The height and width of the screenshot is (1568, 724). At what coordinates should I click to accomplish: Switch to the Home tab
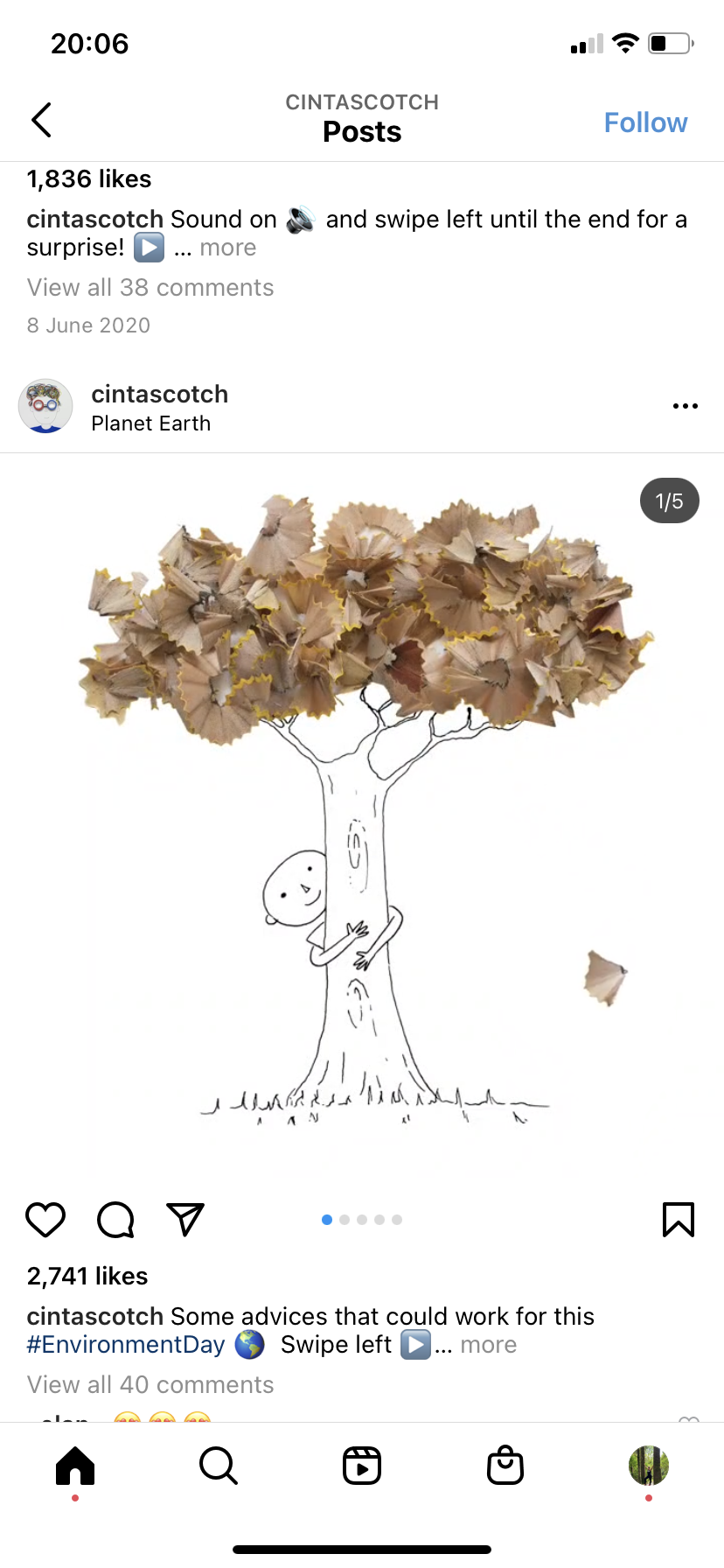tap(75, 1466)
